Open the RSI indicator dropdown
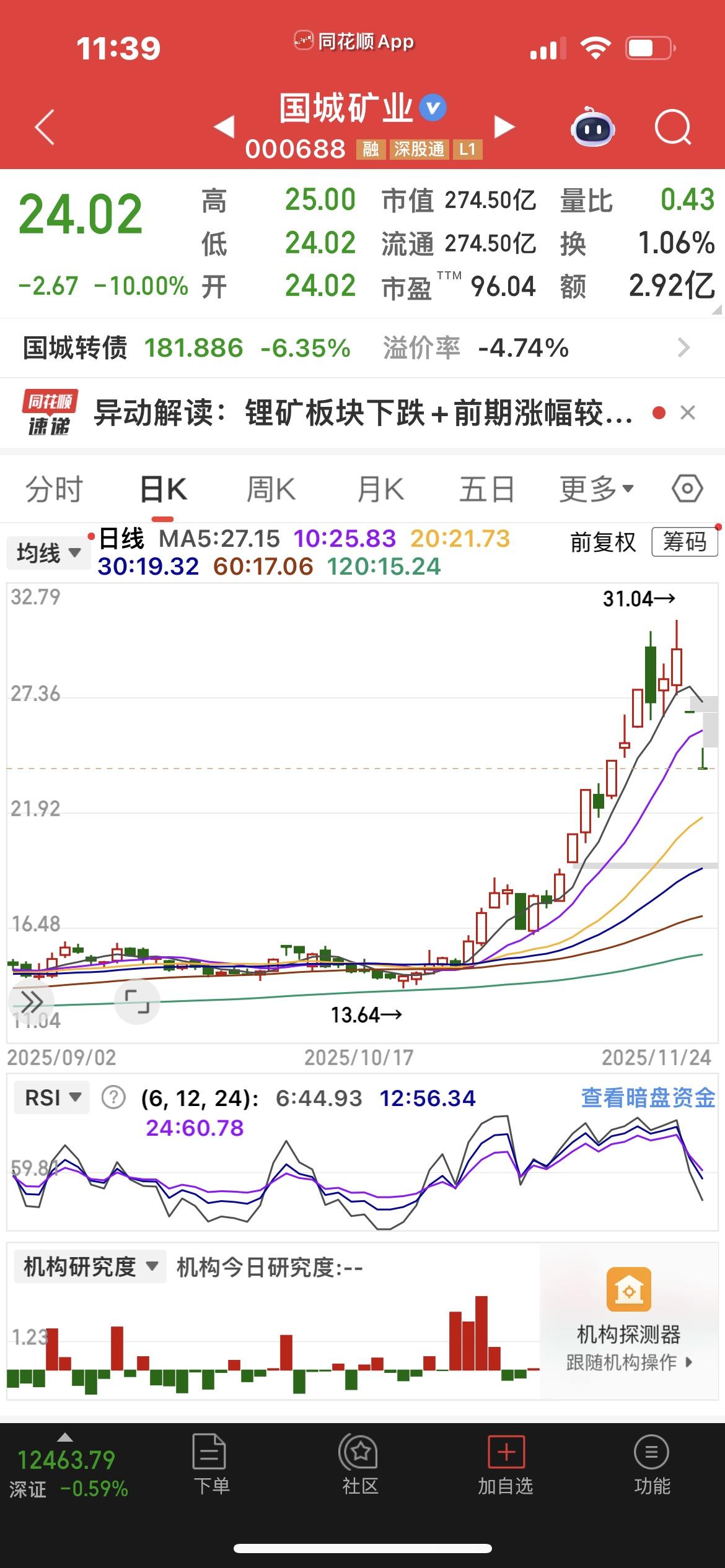The width and height of the screenshot is (725, 1568). tap(52, 1098)
